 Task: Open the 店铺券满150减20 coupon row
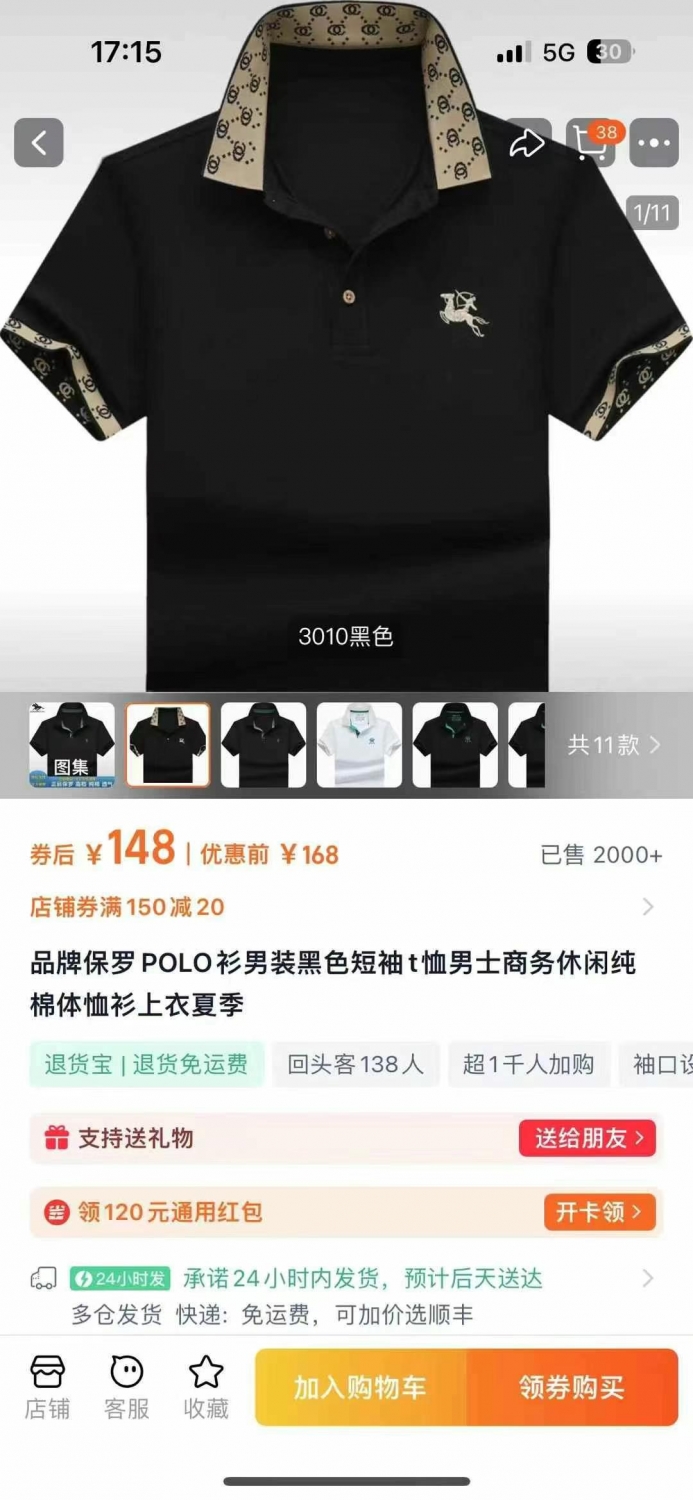click(346, 907)
